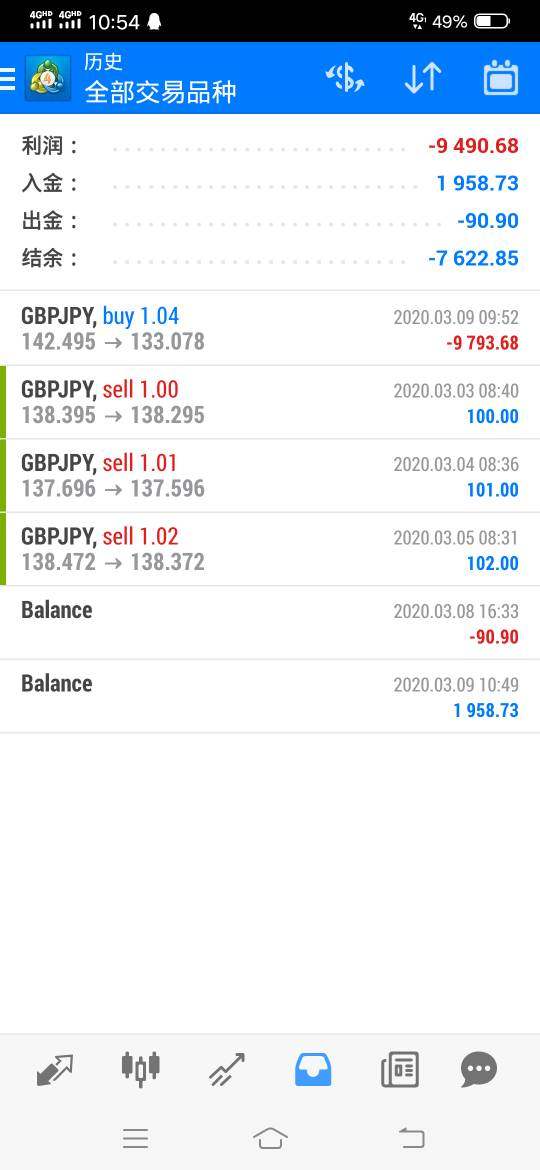Image resolution: width=540 pixels, height=1170 pixels.
Task: Switch to the Chart tab
Action: pos(140,1069)
